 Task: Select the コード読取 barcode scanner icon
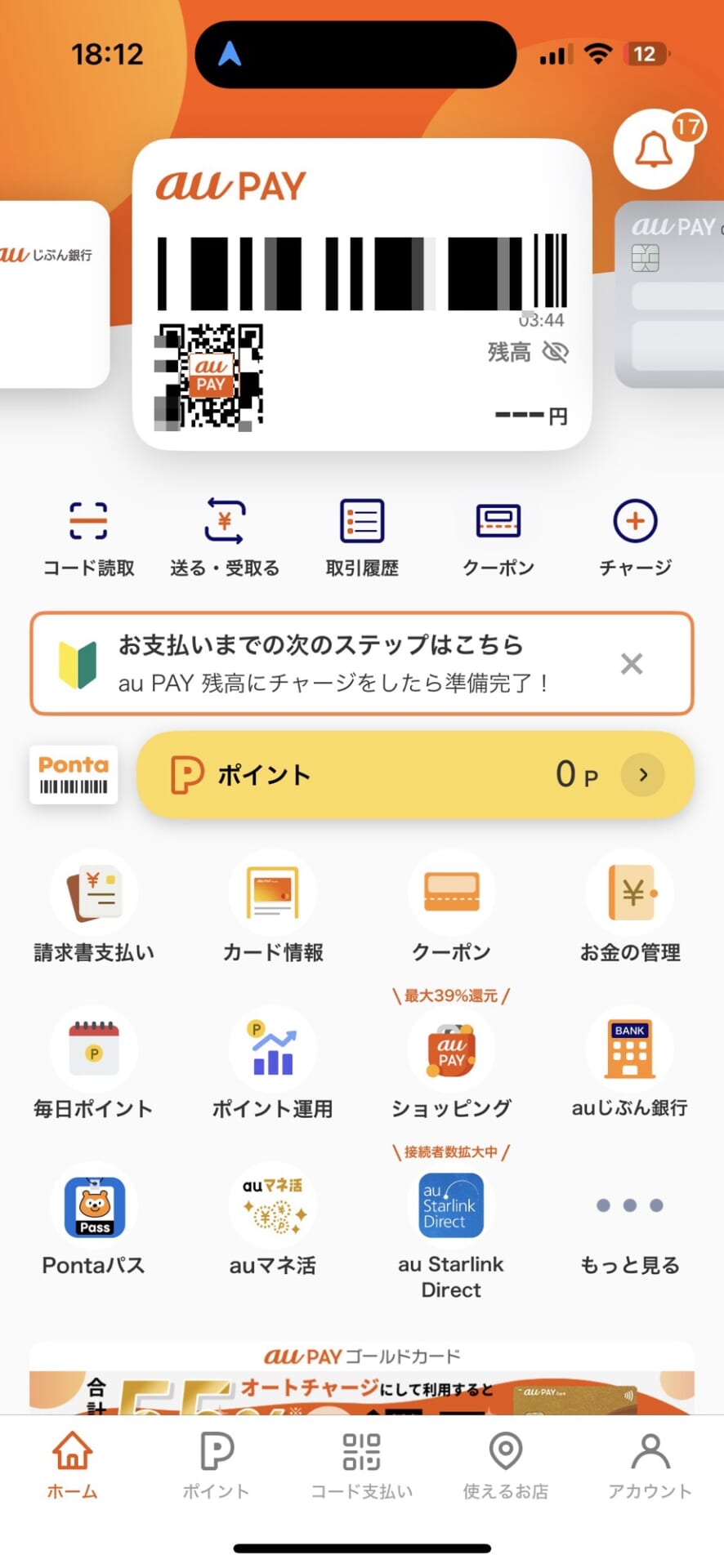pyautogui.click(x=87, y=535)
